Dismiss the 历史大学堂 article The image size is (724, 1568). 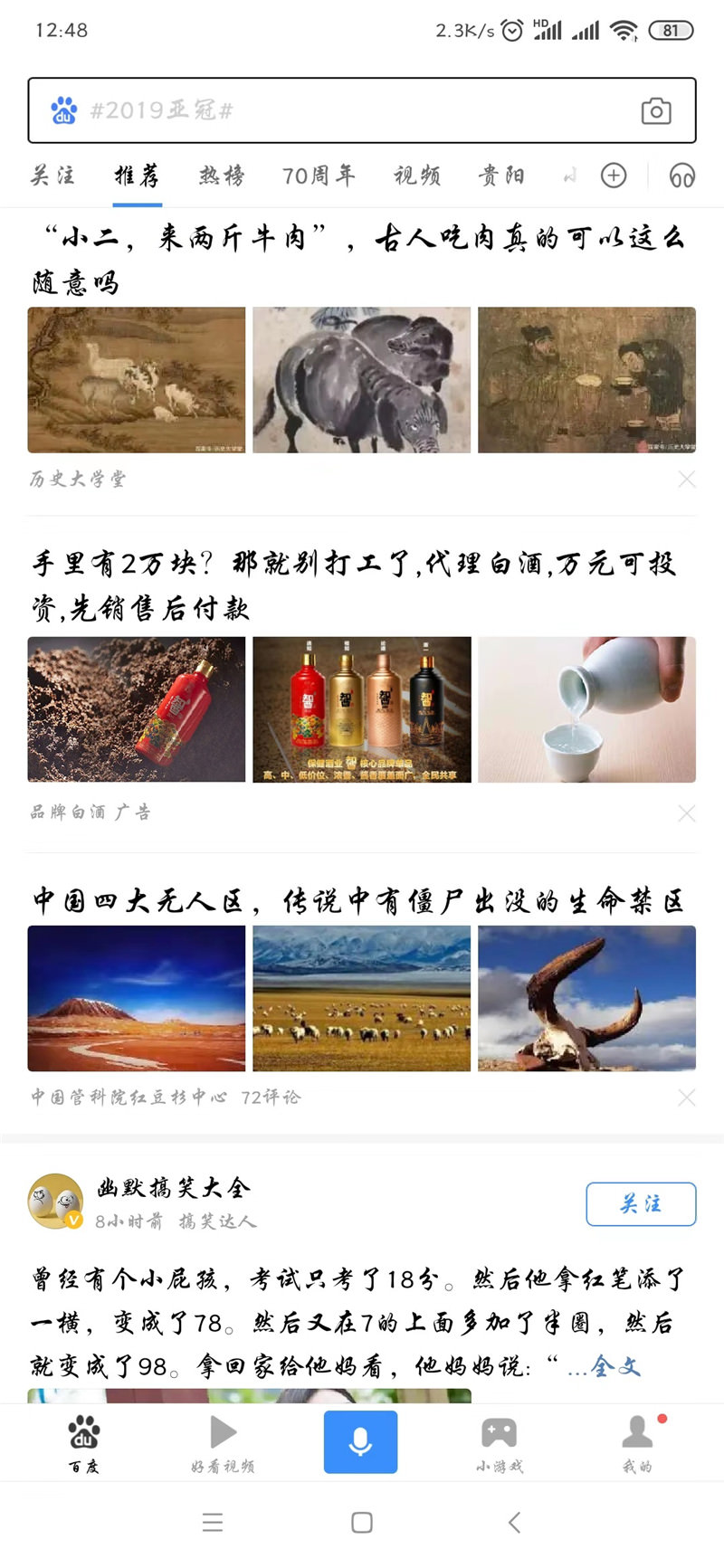click(687, 480)
